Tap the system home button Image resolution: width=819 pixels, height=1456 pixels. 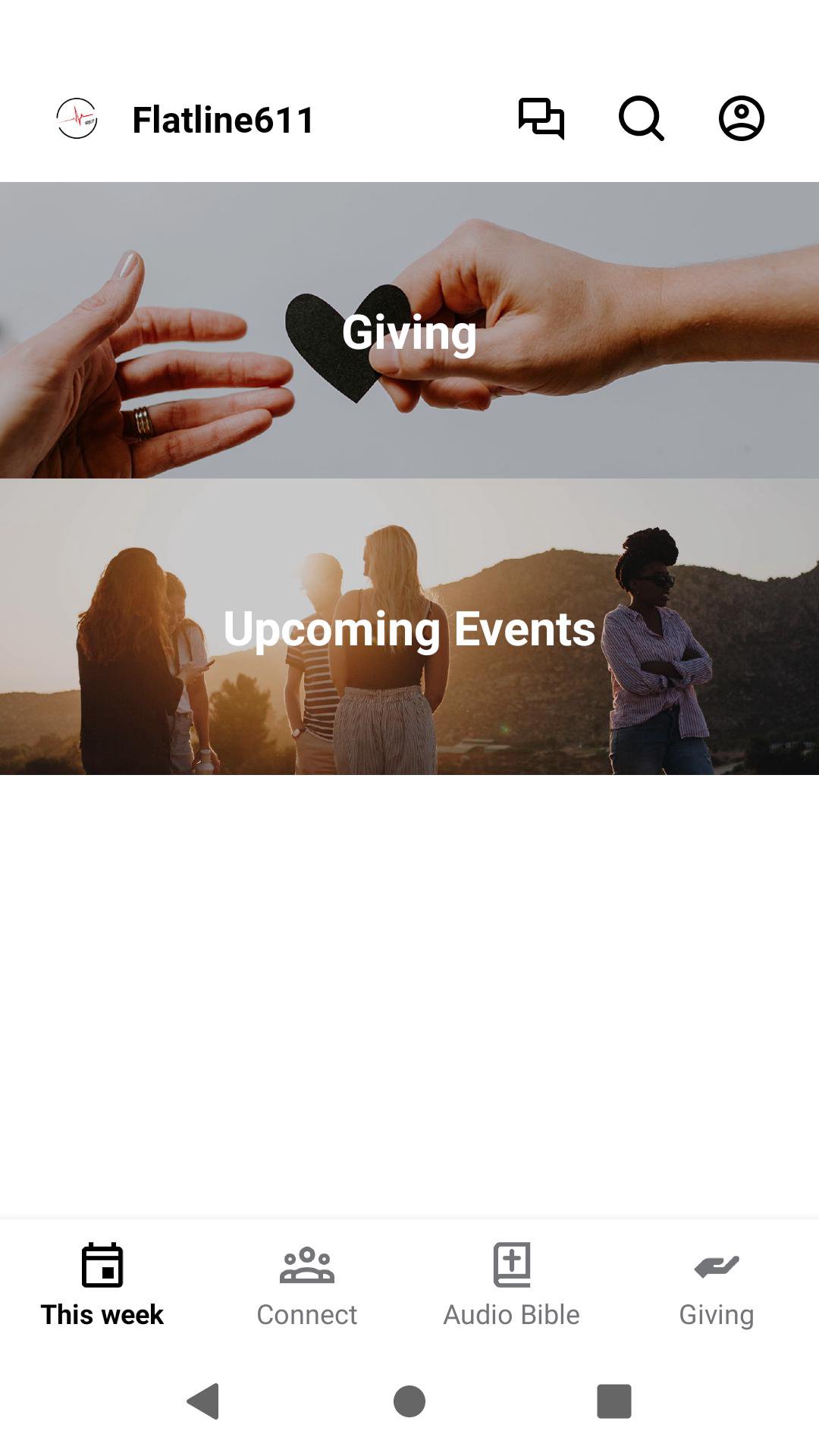(x=409, y=1401)
